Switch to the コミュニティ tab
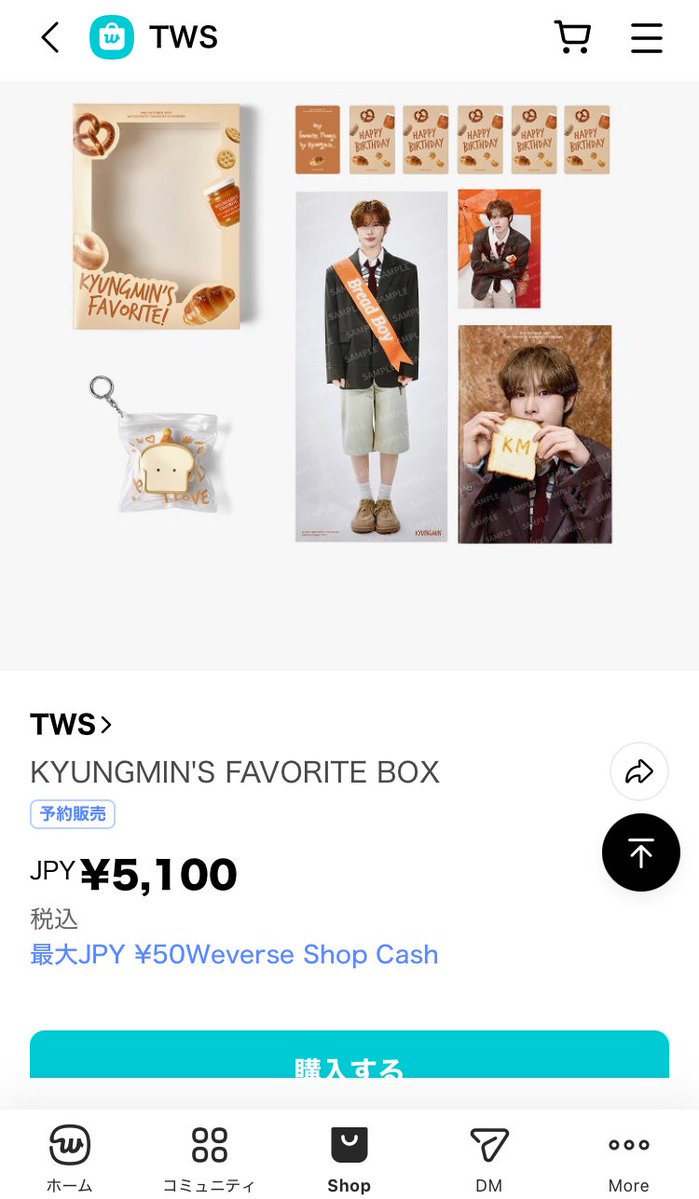Image resolution: width=699 pixels, height=1199 pixels. point(210,1158)
